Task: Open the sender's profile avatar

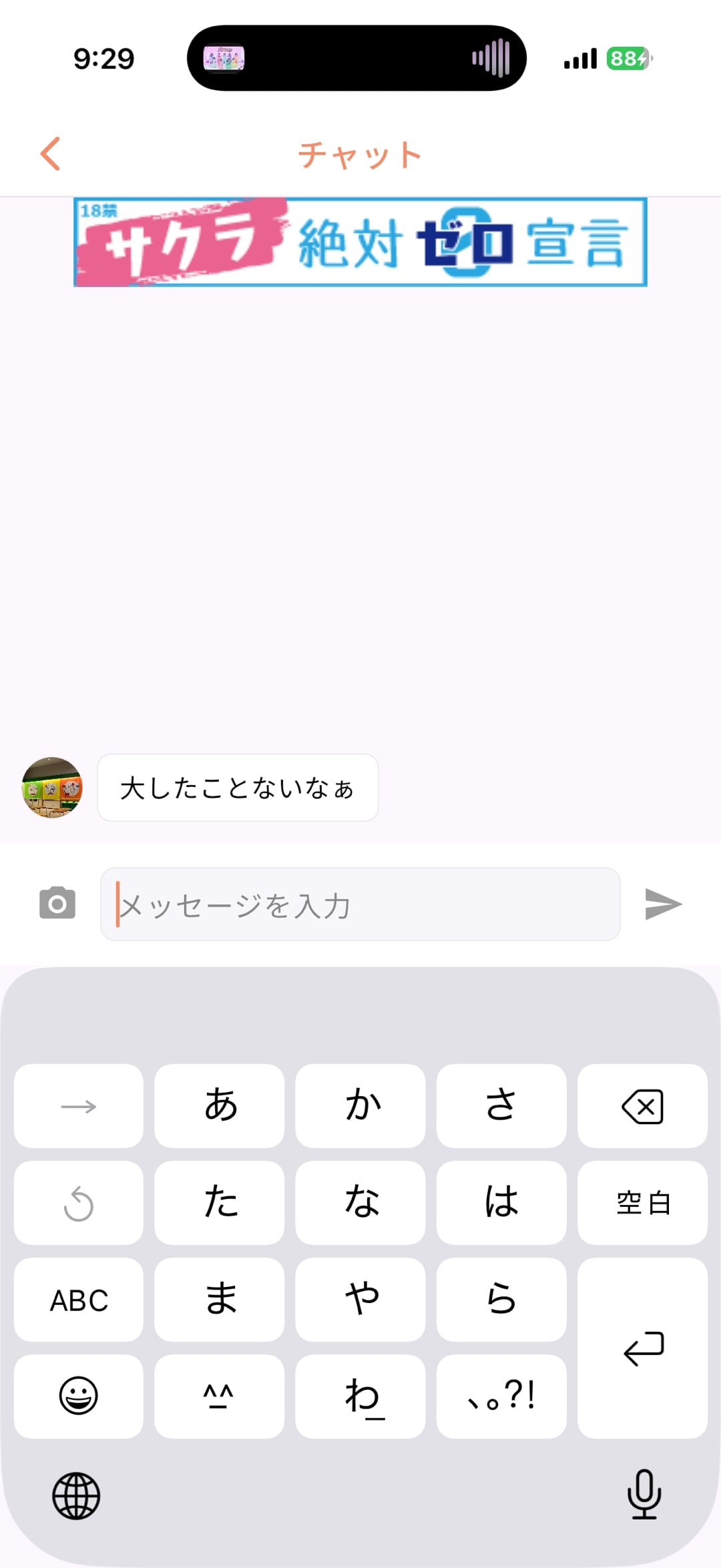Action: coord(52,788)
